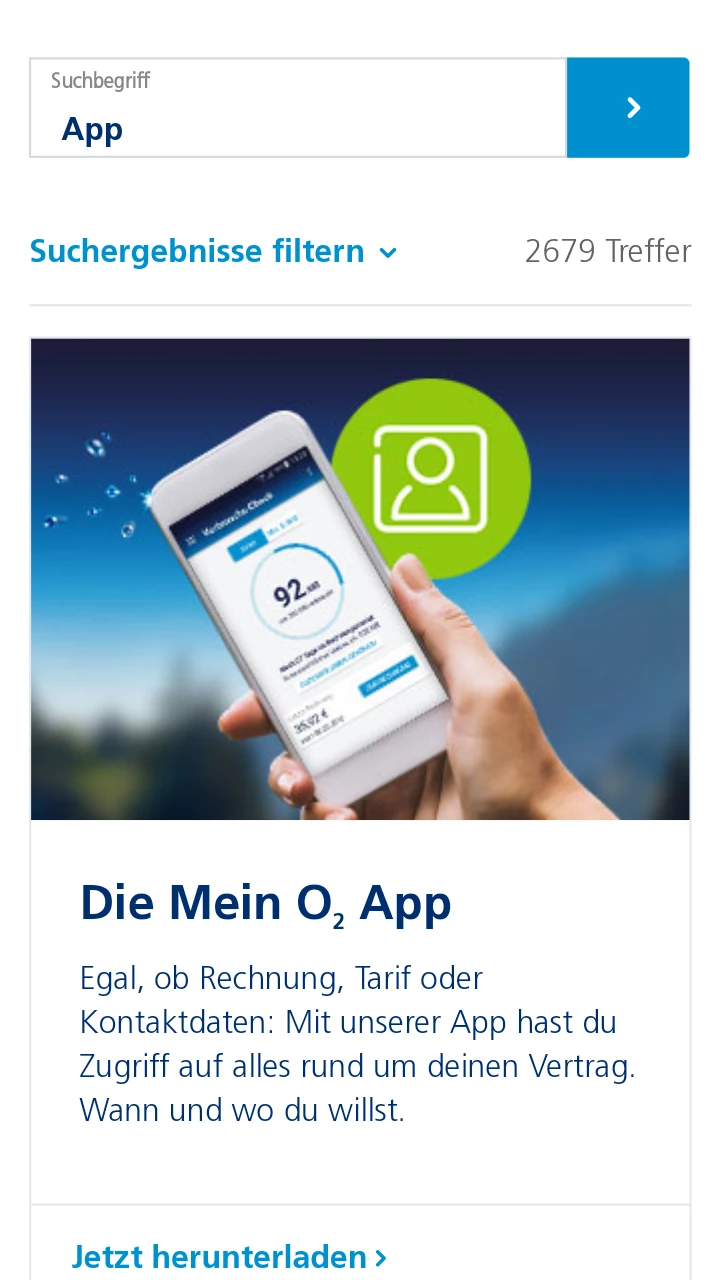Expand Suchergebnisse filtern options
720x1280 pixels.
click(213, 251)
